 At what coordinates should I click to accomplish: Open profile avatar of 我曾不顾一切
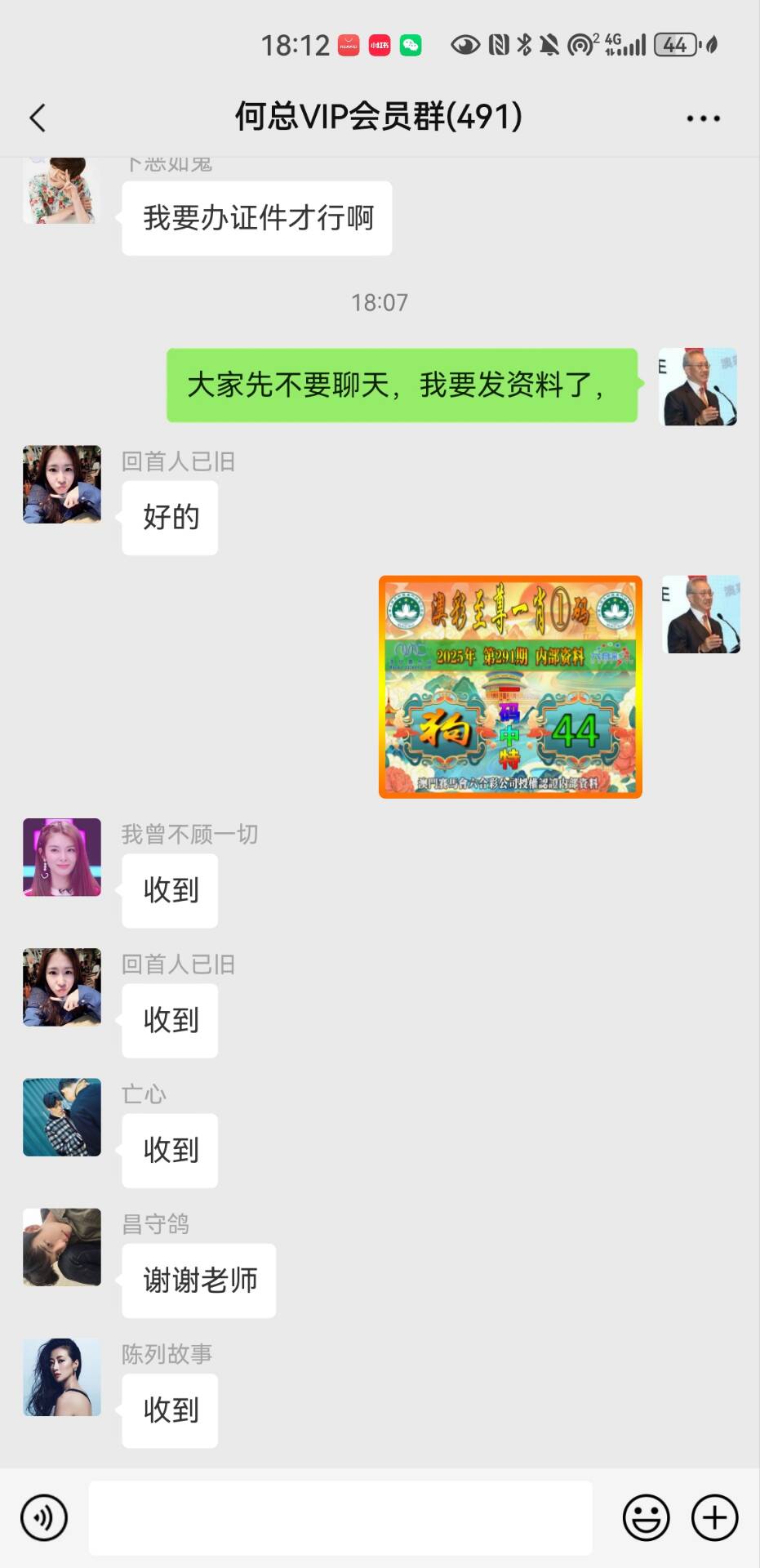(62, 857)
